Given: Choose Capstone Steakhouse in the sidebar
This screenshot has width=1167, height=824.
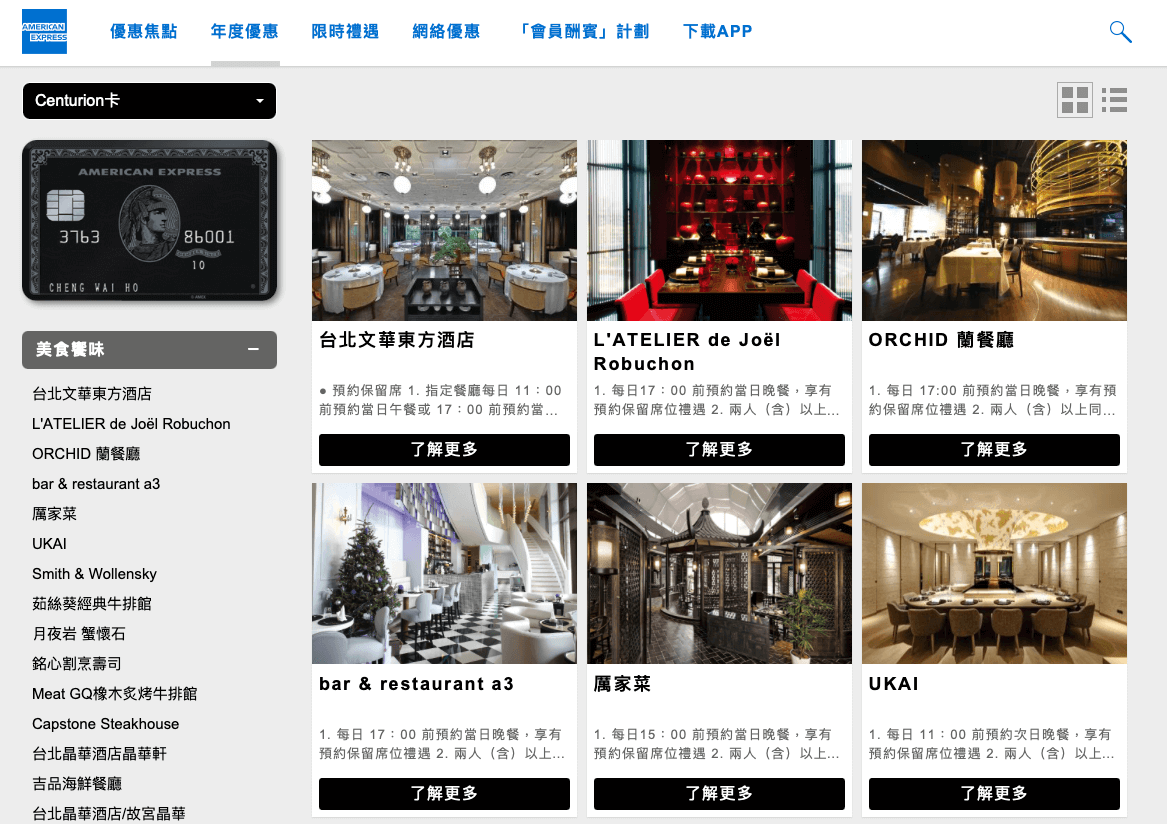Looking at the screenshot, I should [105, 724].
